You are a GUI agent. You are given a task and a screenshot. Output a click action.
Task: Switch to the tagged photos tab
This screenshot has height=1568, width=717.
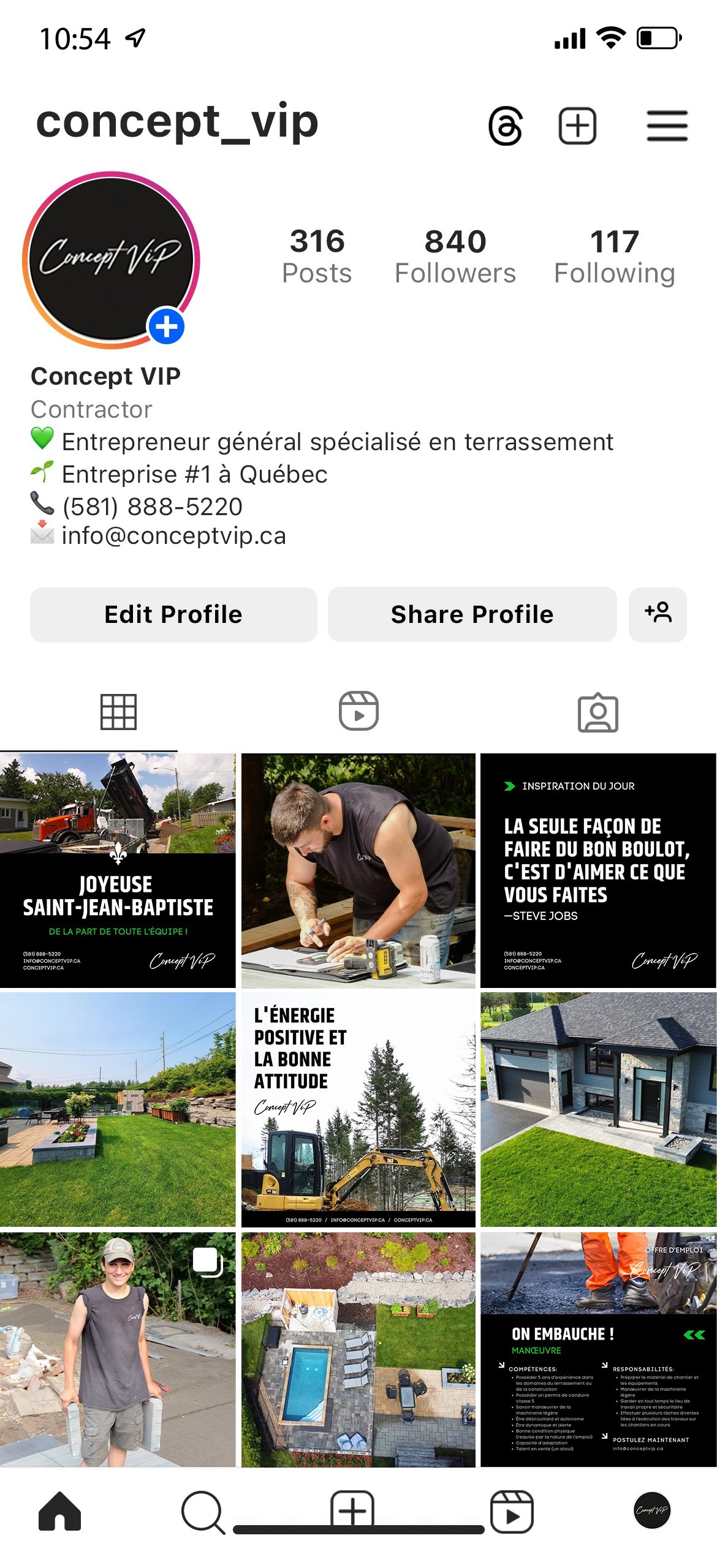tap(598, 712)
